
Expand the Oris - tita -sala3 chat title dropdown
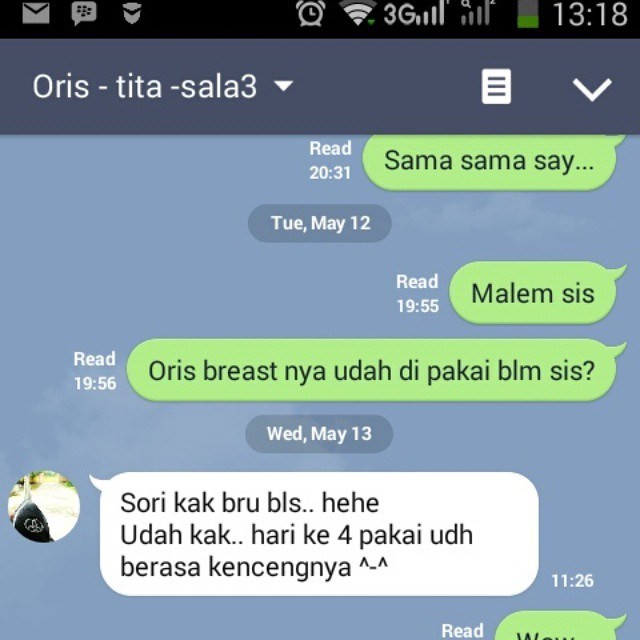click(283, 87)
